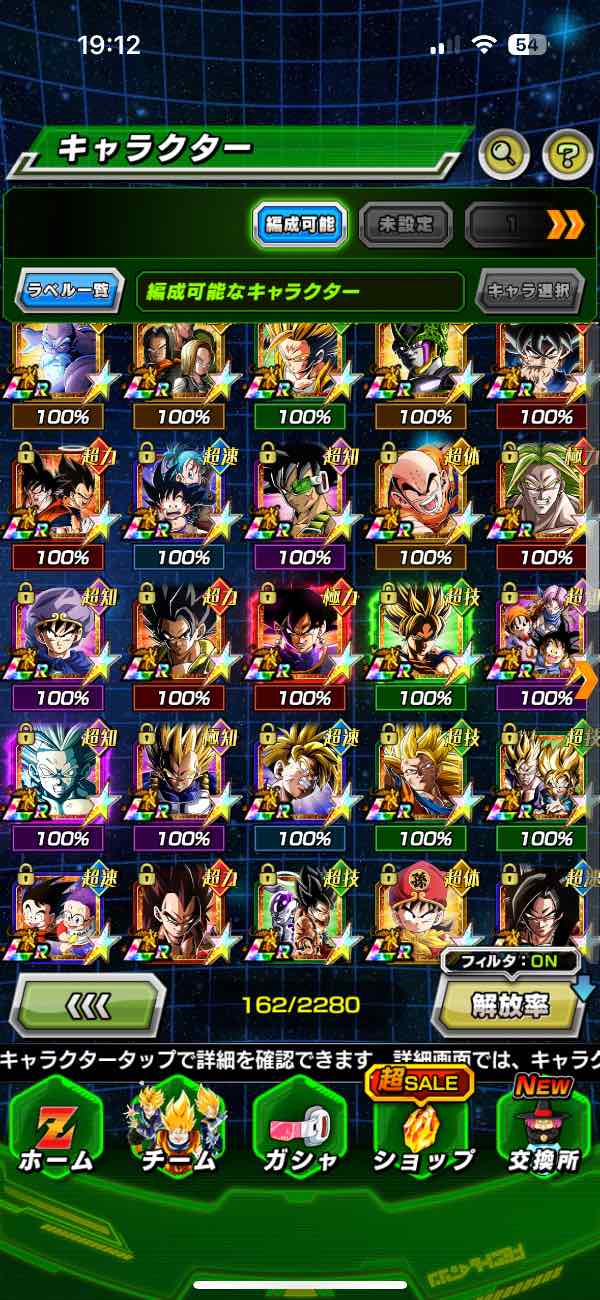The image size is (600, 1300).
Task: Tap the orange arrow on right edge
Action: (586, 679)
